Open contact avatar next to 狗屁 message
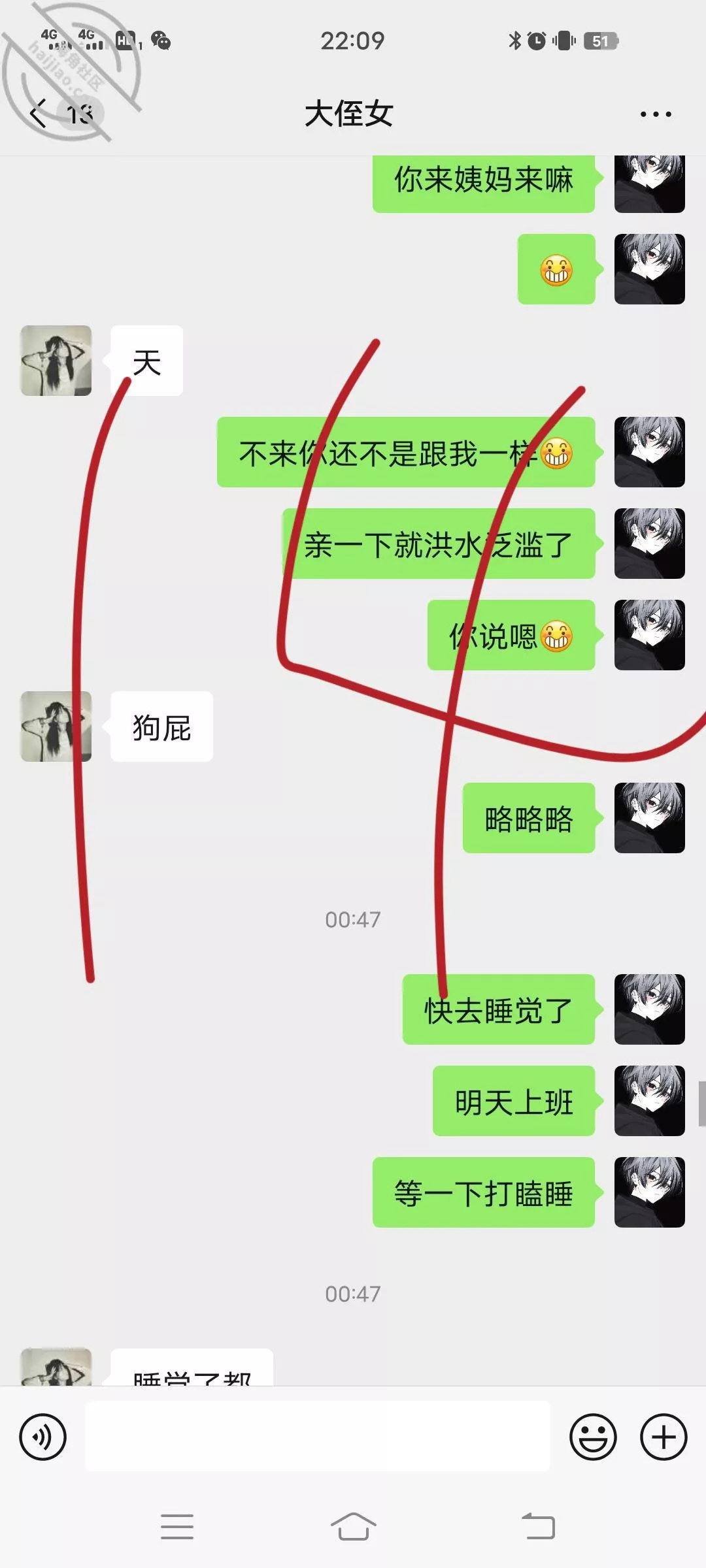 (56, 727)
